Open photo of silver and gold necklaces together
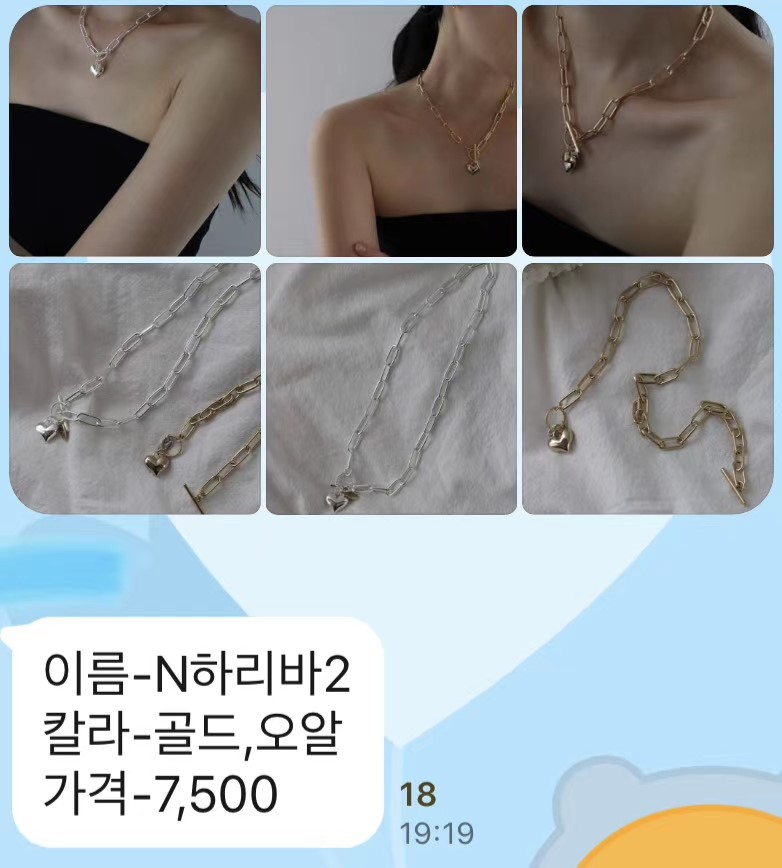This screenshot has height=868, width=782. 134,389
